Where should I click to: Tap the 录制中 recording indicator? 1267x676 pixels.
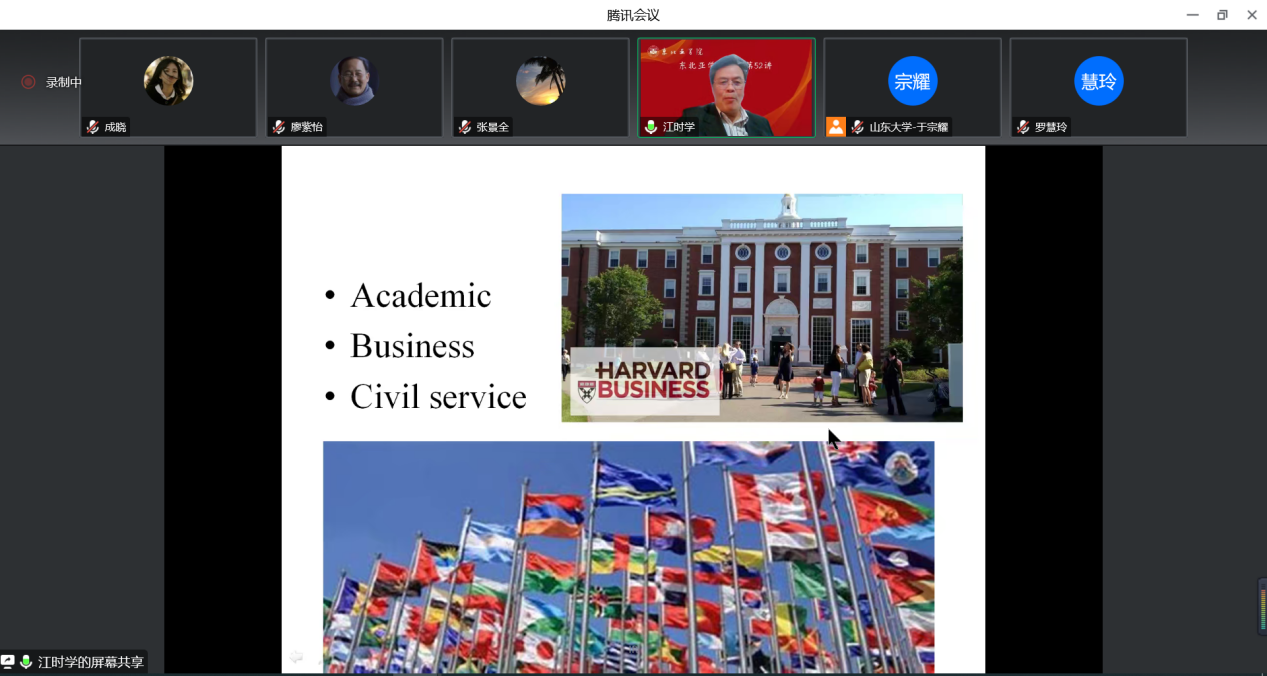(x=52, y=82)
